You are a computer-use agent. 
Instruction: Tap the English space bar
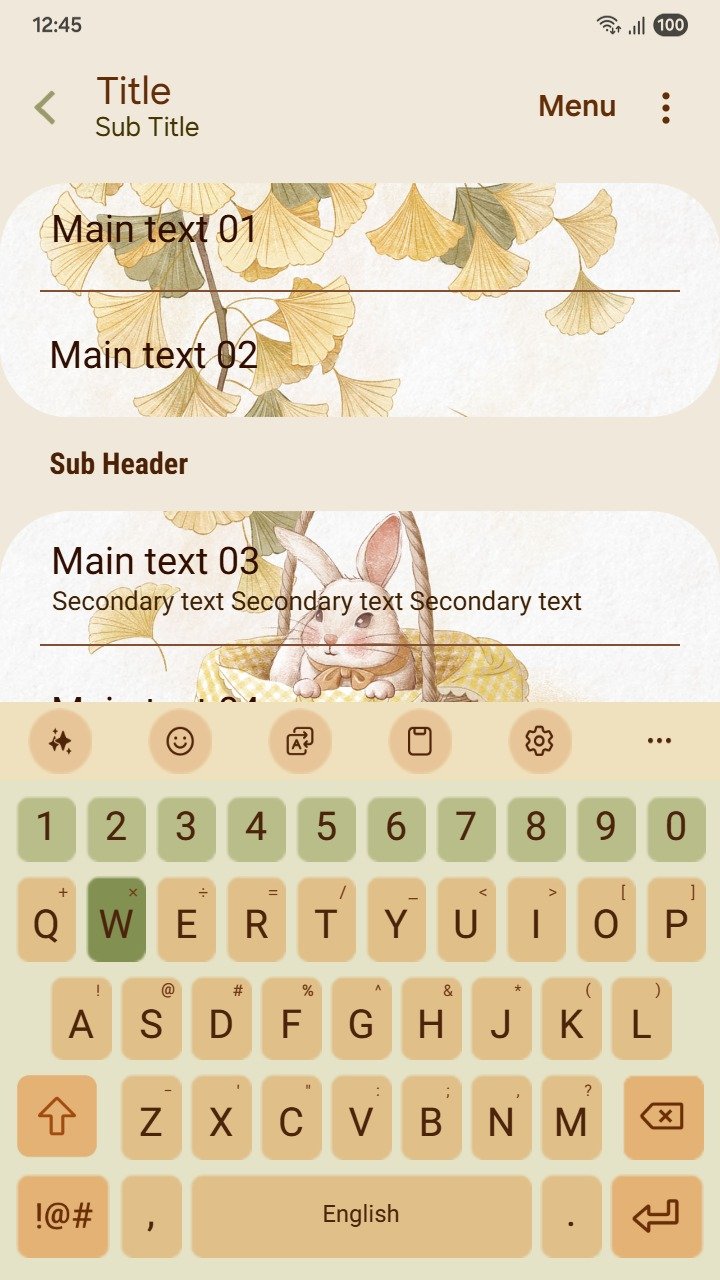pyautogui.click(x=361, y=1216)
